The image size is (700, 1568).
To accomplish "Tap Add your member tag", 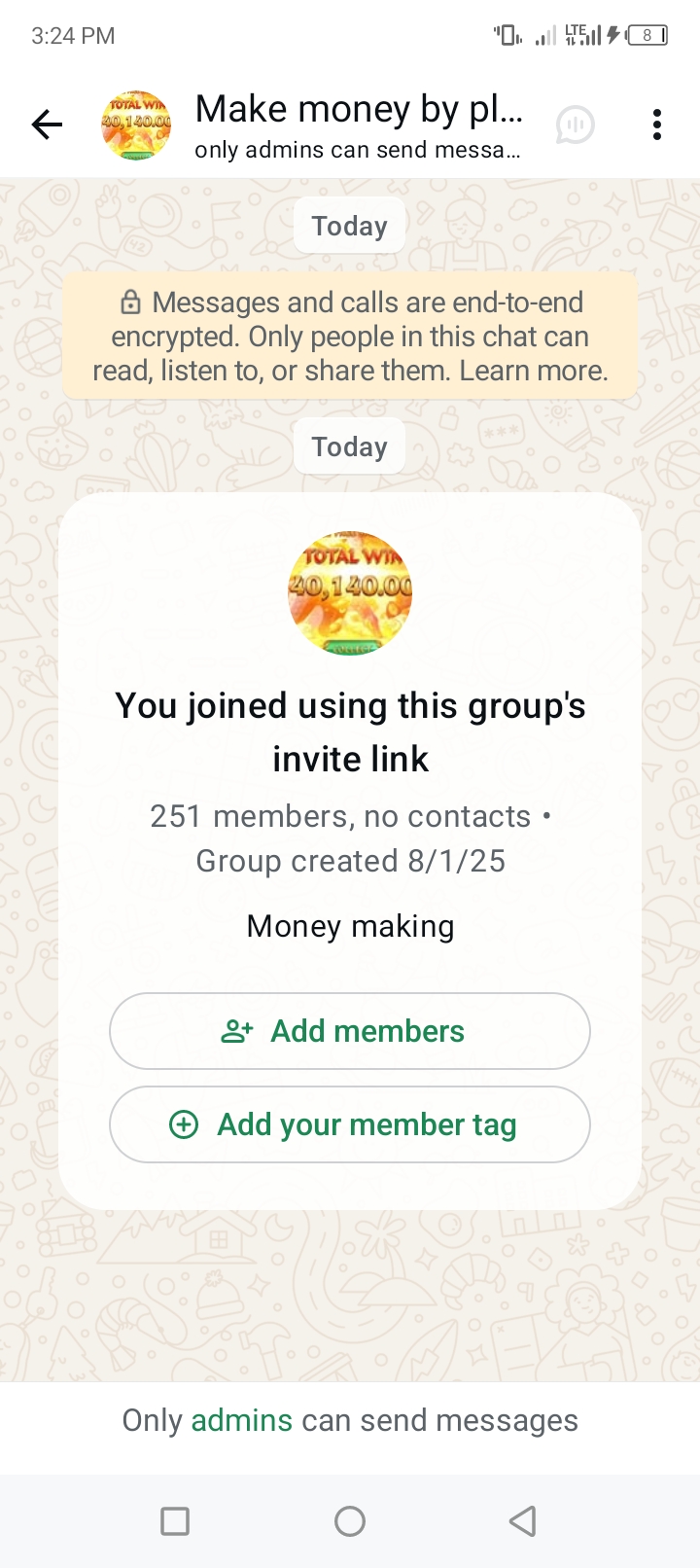I will click(349, 1124).
